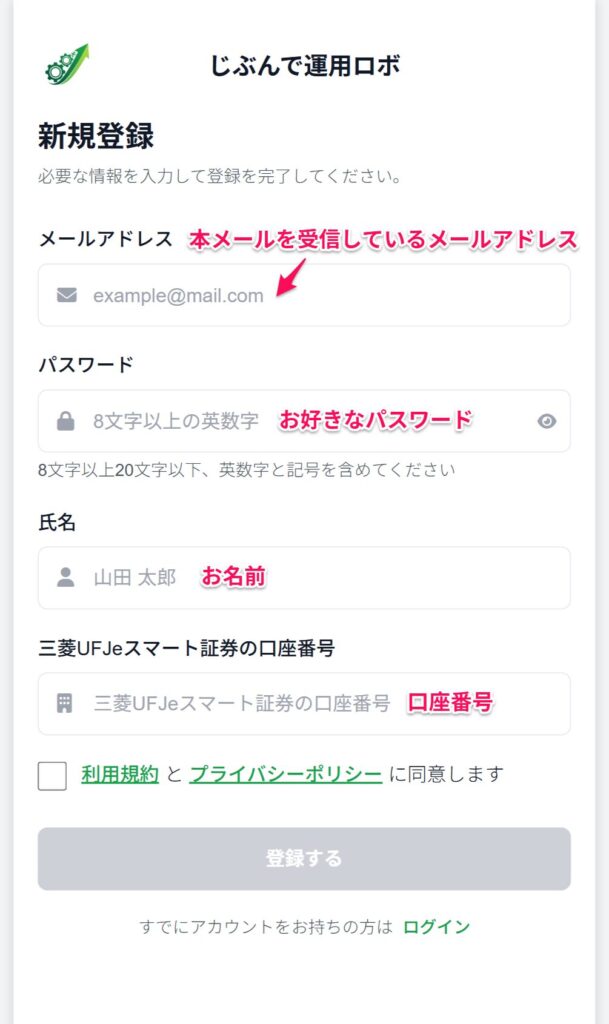Tap the email address input field

point(304,295)
